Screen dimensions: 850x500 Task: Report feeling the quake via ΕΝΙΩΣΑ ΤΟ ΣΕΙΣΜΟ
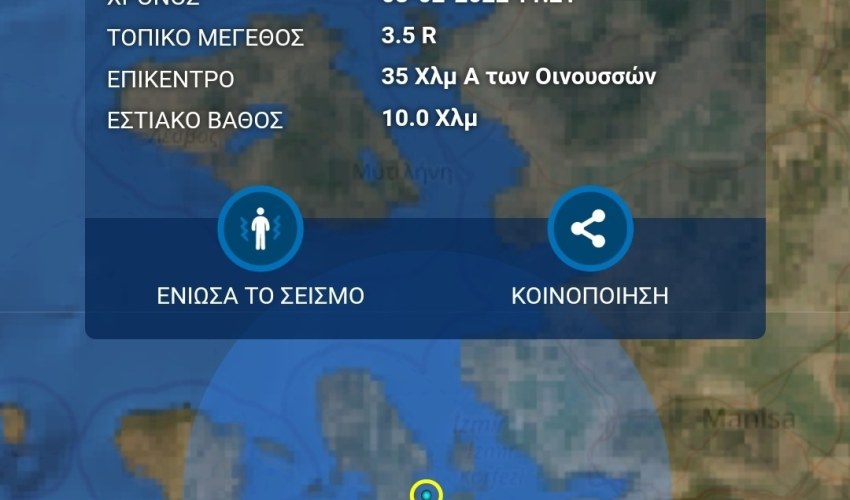(x=260, y=229)
